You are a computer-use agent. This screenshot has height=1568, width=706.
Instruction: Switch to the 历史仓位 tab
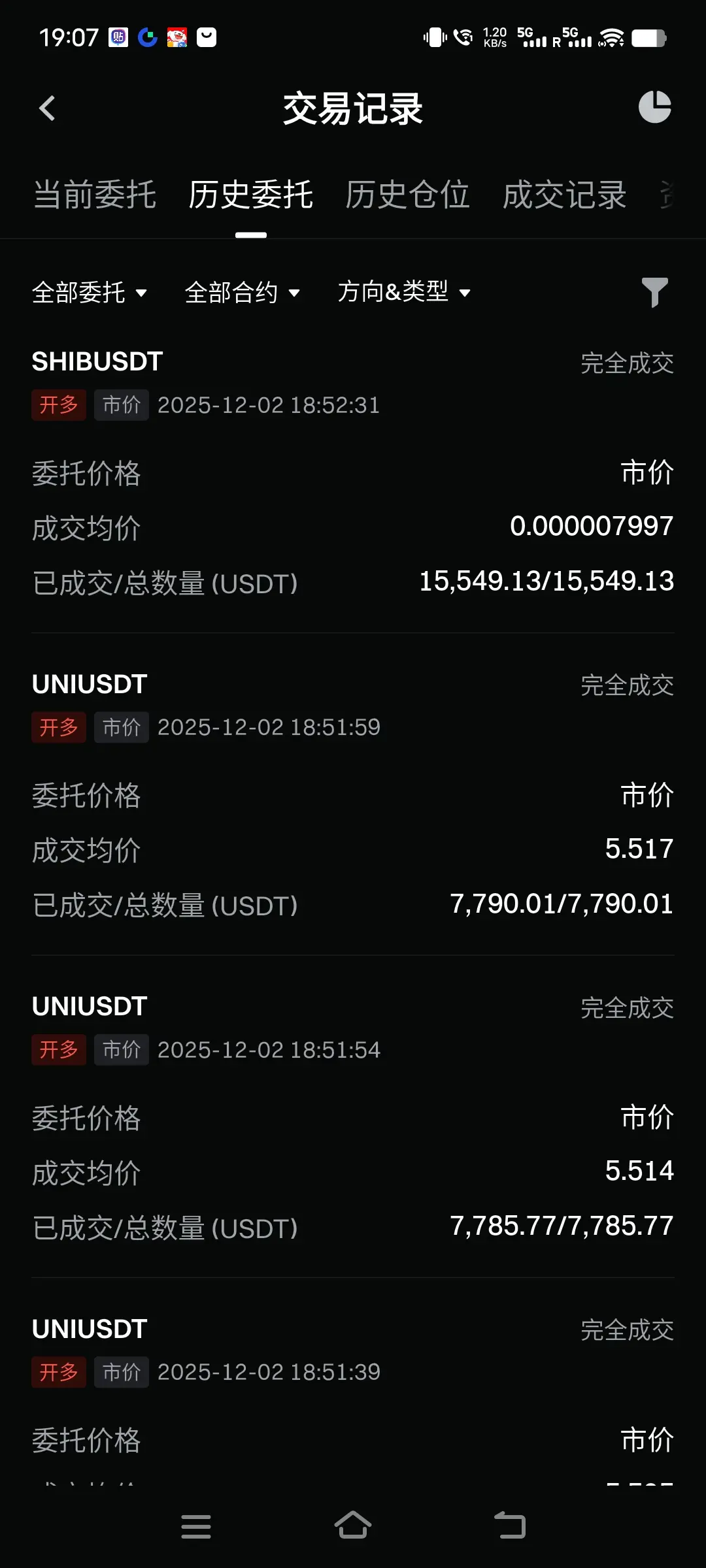407,195
